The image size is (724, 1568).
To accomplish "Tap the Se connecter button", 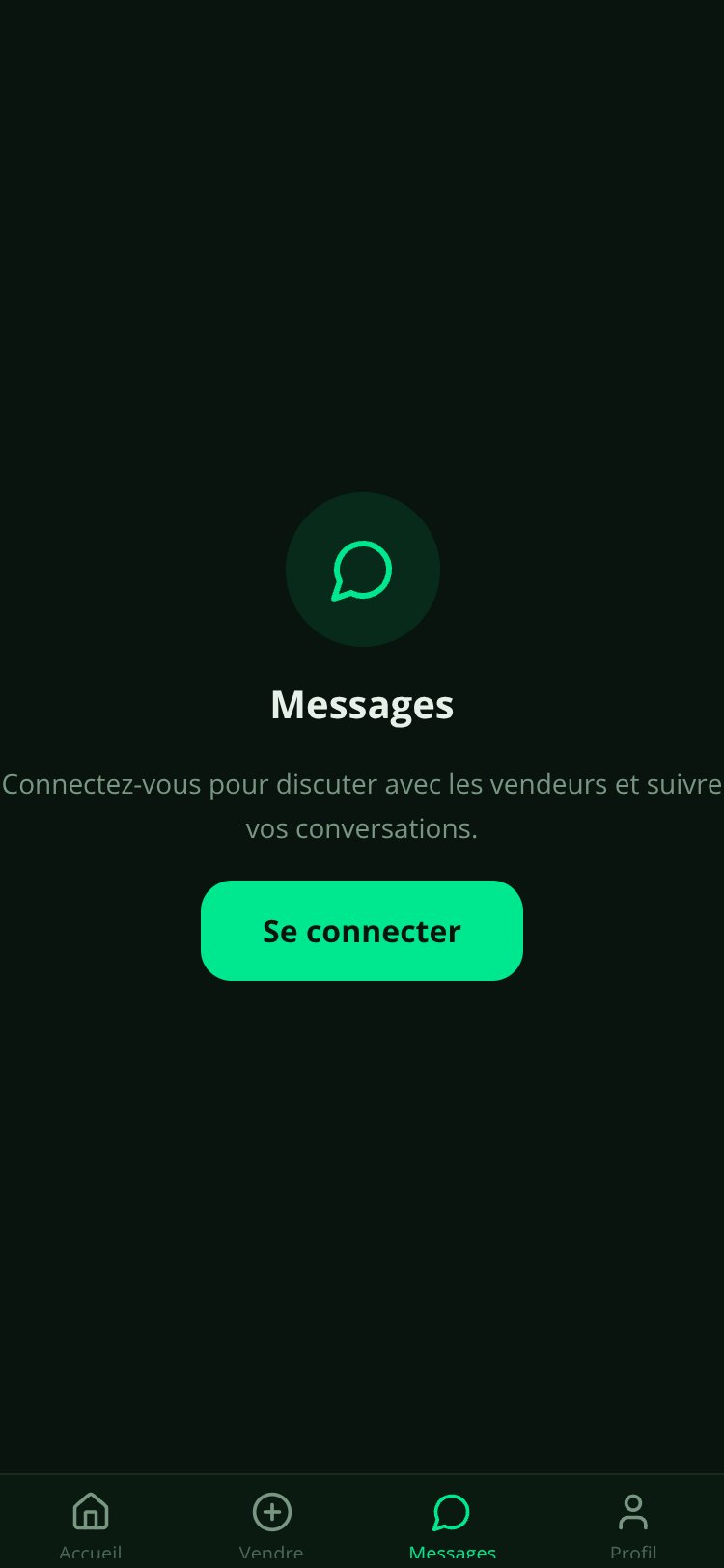I will point(362,931).
